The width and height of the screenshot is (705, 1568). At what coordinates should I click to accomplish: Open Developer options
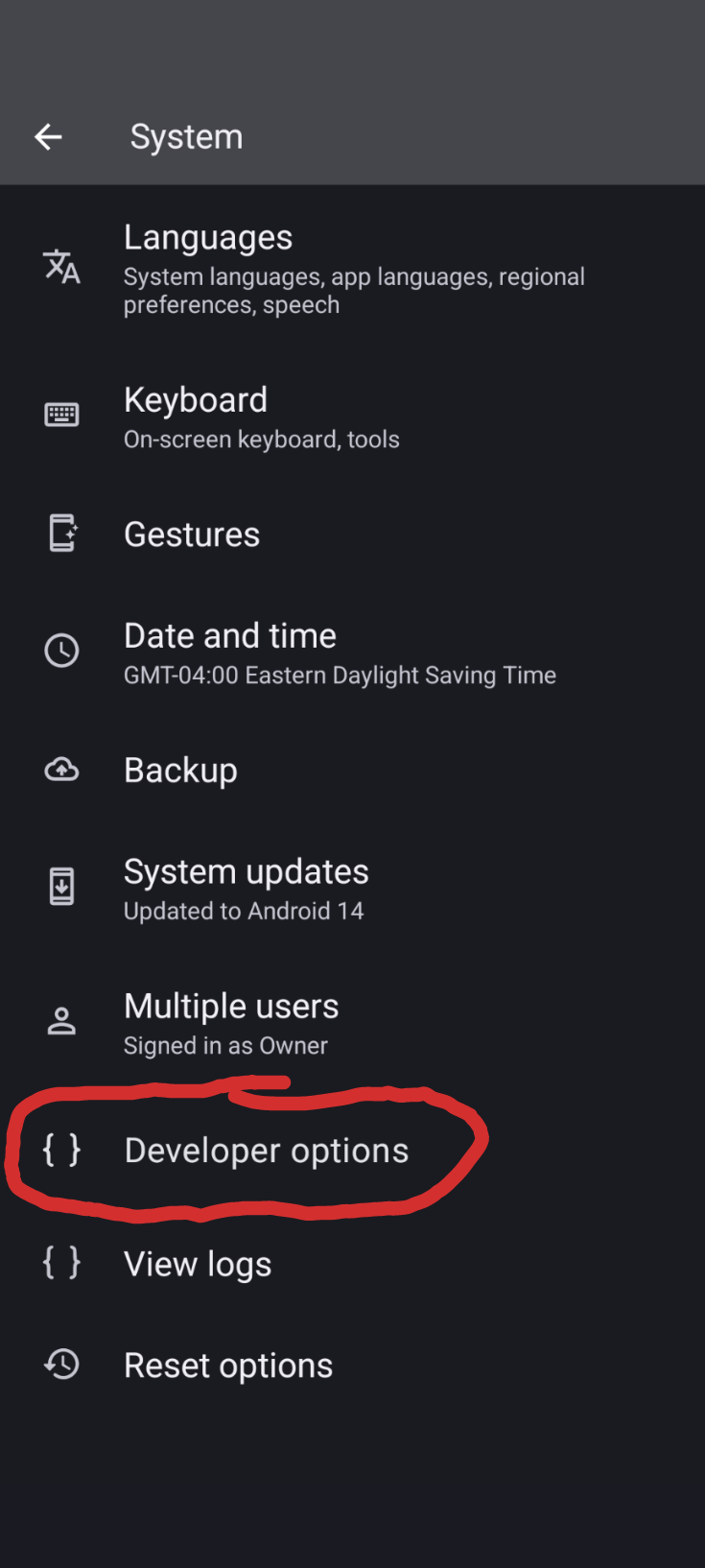pos(267,1151)
